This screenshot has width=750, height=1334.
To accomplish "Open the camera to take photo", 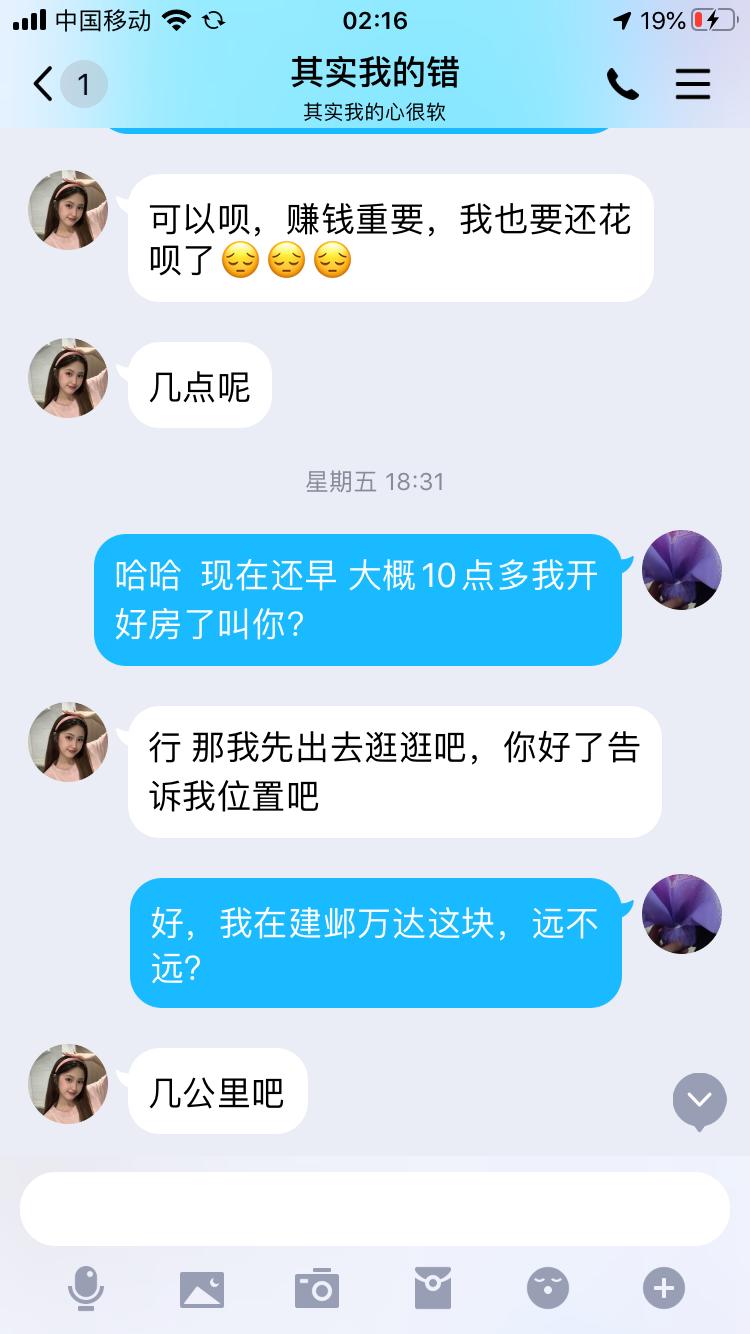I will [317, 1288].
